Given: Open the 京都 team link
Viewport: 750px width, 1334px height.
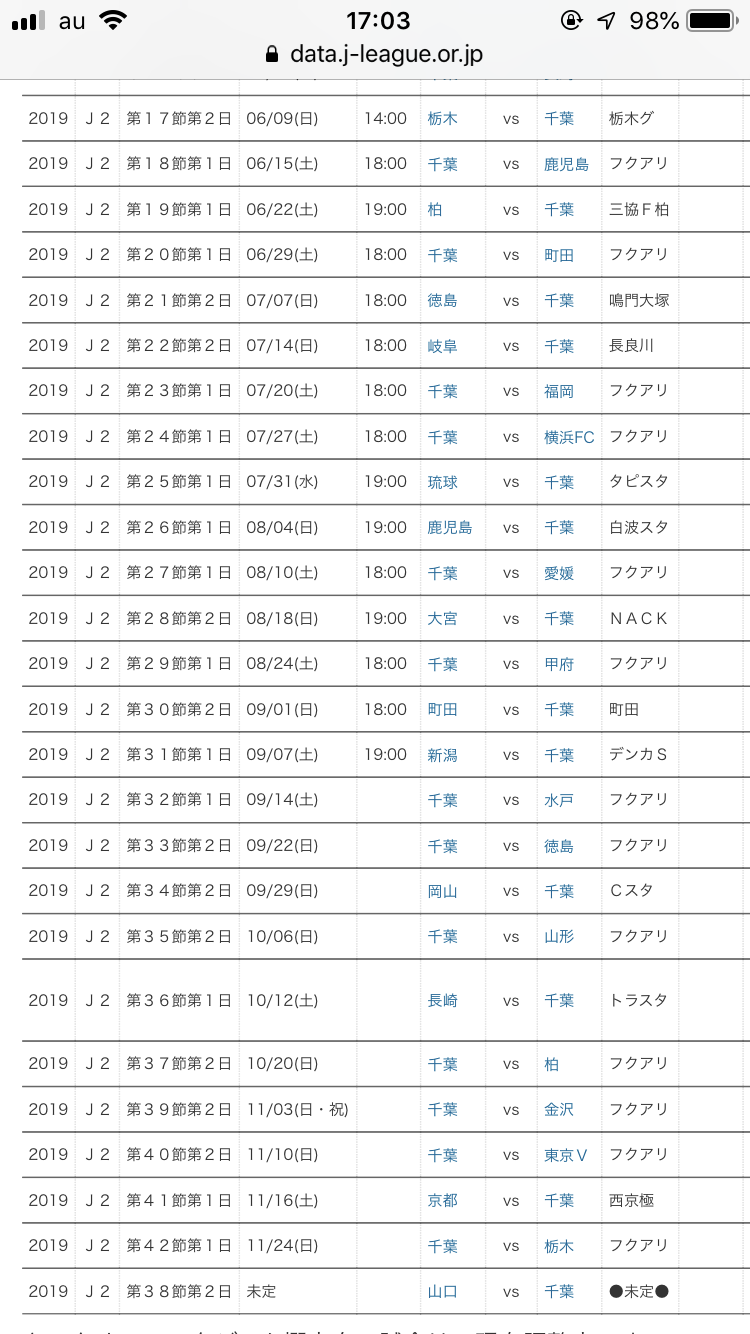Looking at the screenshot, I should pos(442,1200).
